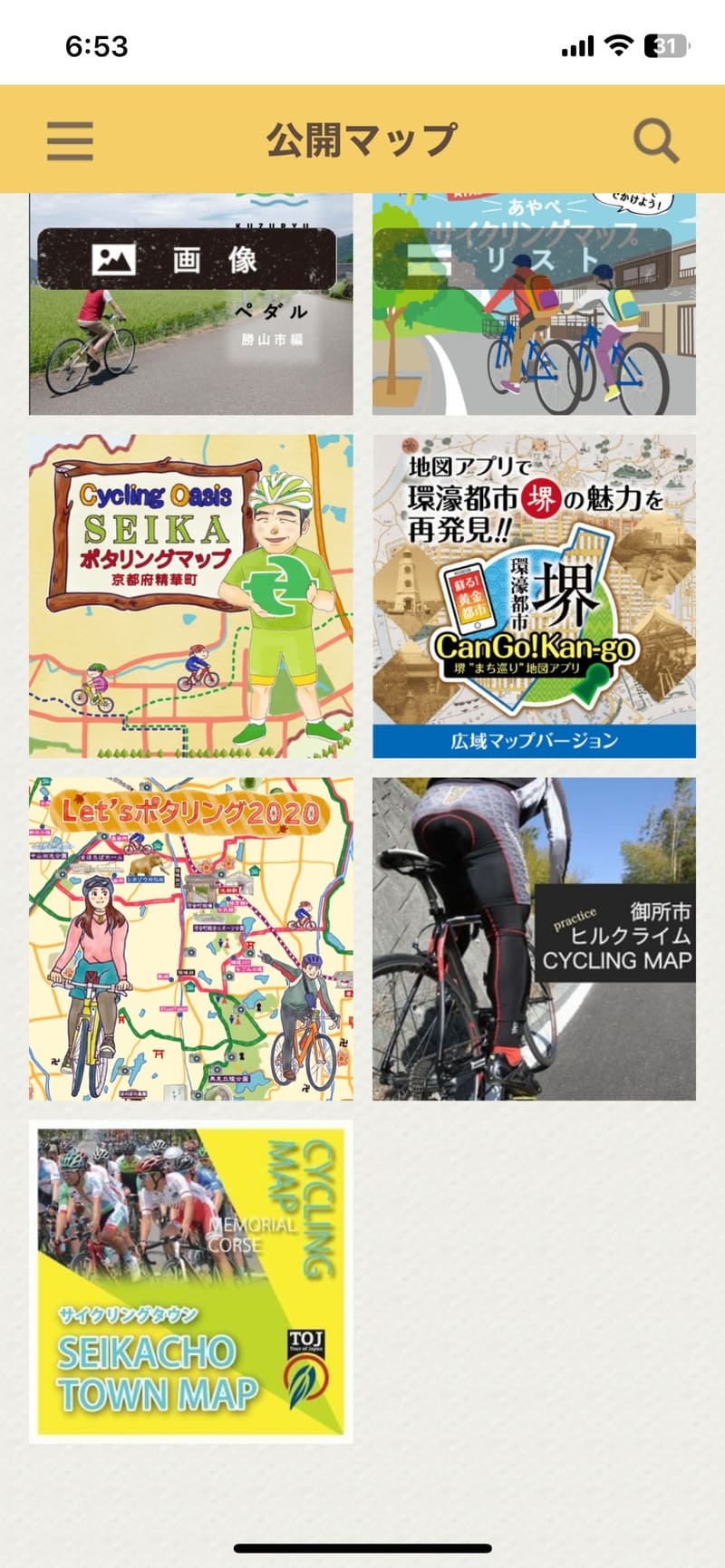Screen dimensions: 725x1568
Task: Open the search magnifier
Action: [655, 140]
